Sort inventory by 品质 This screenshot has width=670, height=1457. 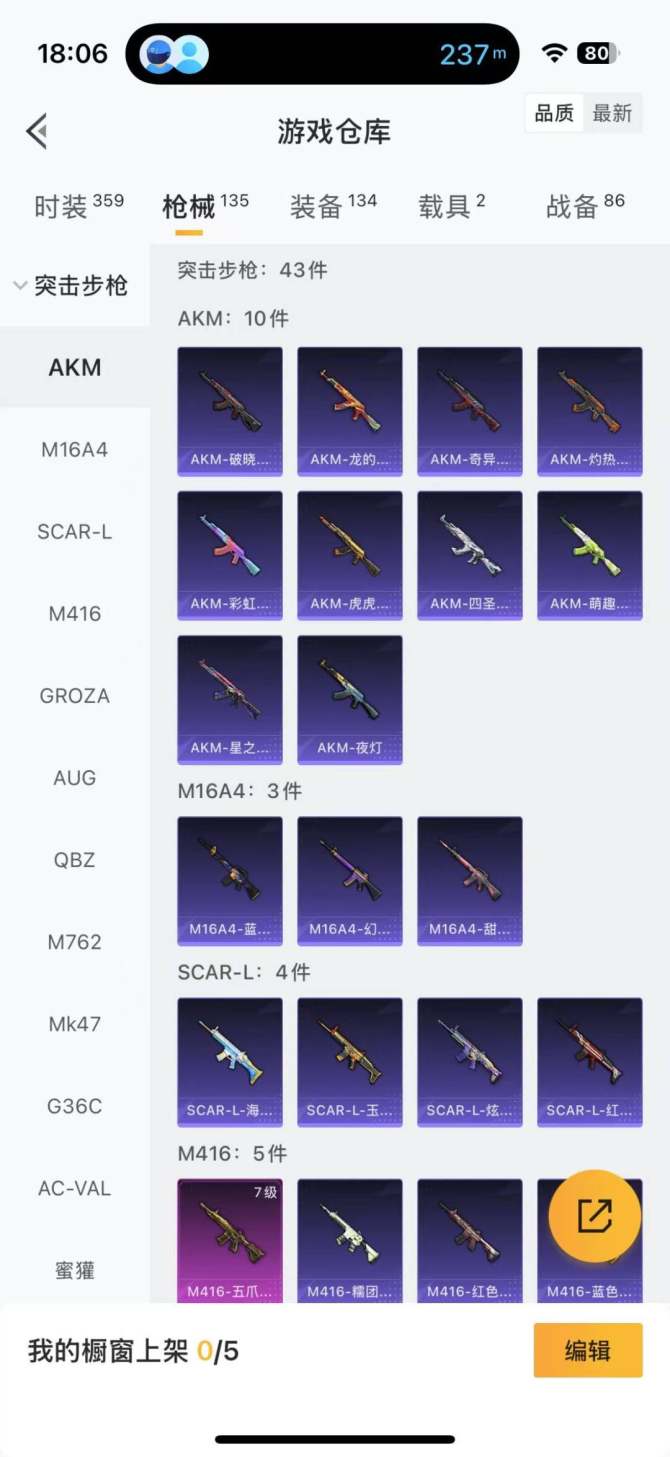tap(554, 114)
